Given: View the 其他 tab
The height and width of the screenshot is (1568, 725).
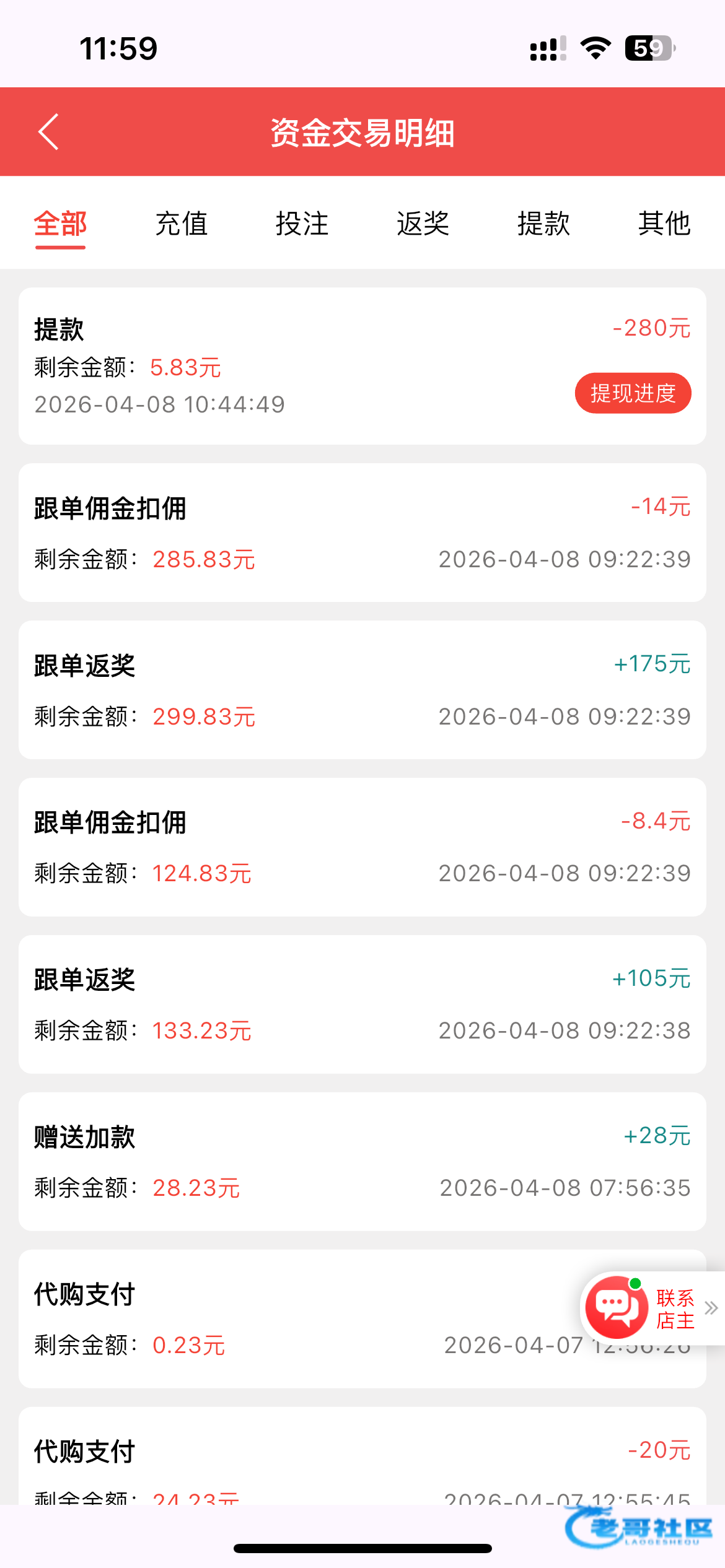Looking at the screenshot, I should [x=664, y=224].
